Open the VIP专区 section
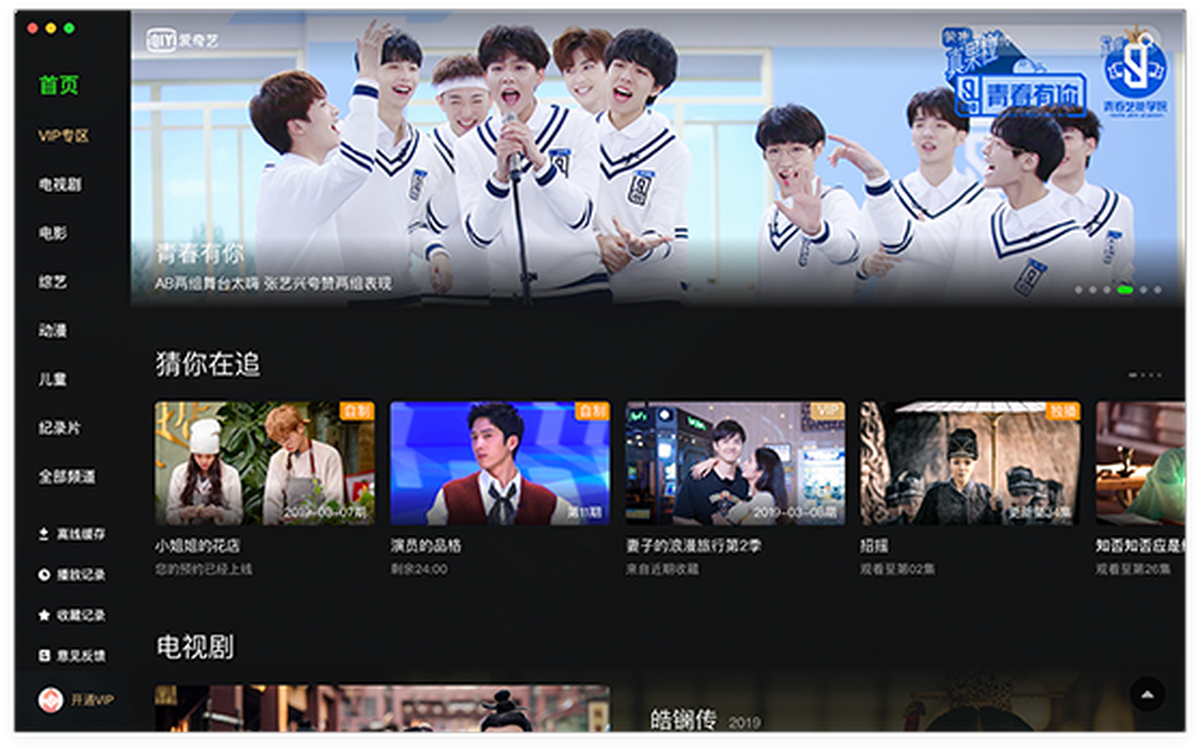 pos(64,136)
